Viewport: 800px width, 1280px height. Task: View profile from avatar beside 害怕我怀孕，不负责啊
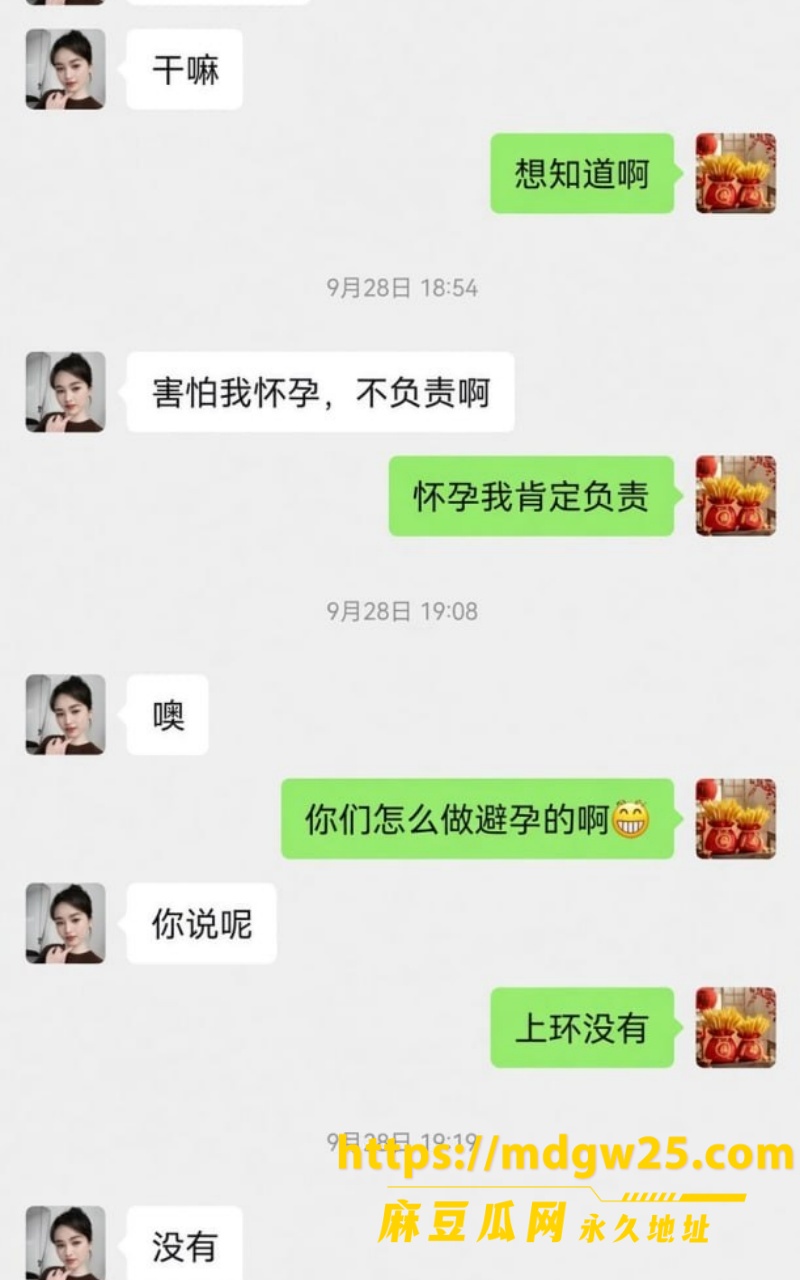point(65,392)
